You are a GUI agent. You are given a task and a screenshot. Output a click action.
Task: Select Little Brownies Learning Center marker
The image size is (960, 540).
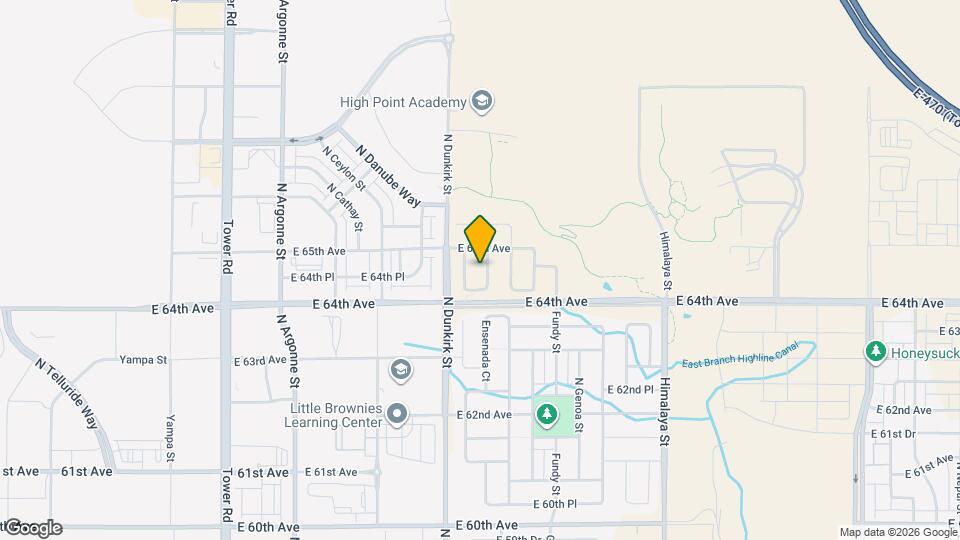398,414
